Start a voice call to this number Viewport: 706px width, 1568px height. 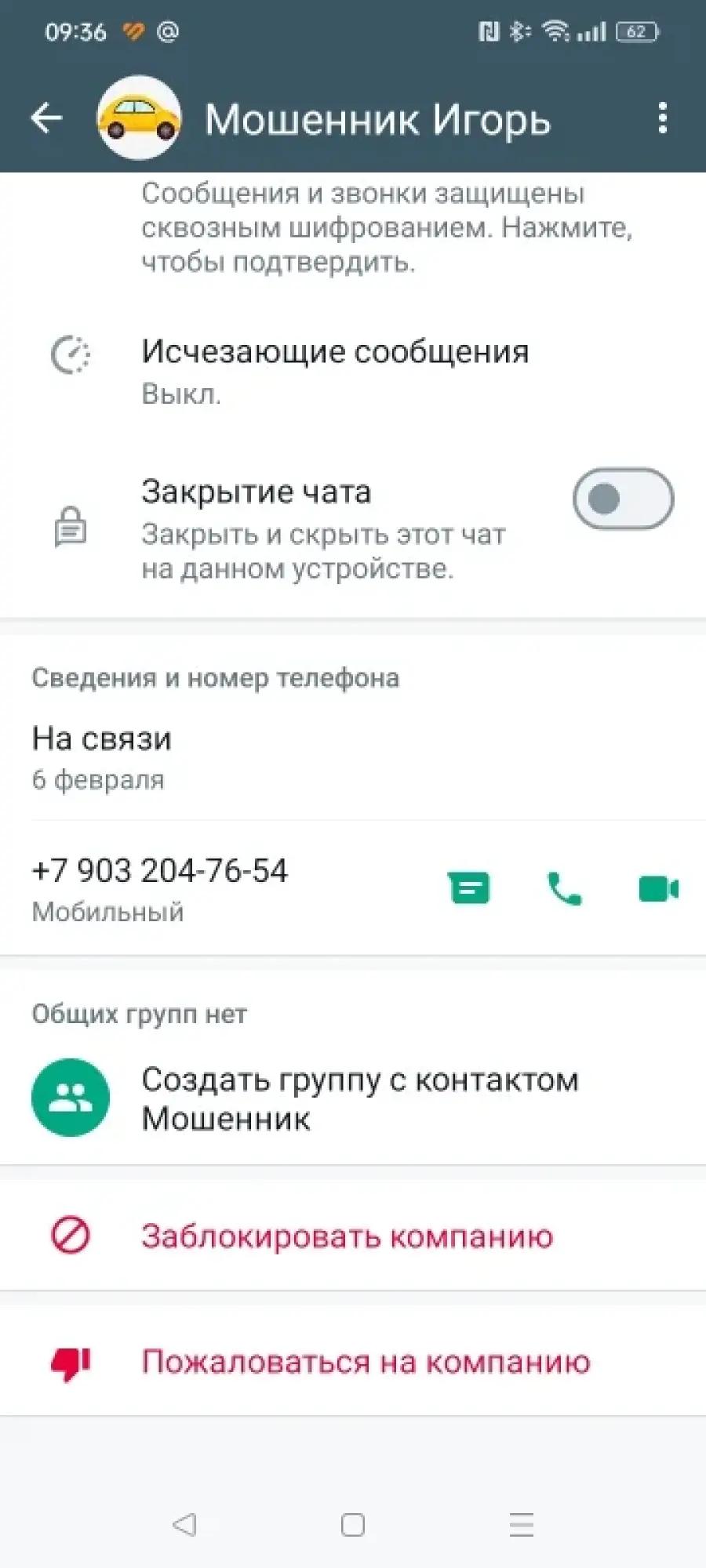tap(564, 888)
